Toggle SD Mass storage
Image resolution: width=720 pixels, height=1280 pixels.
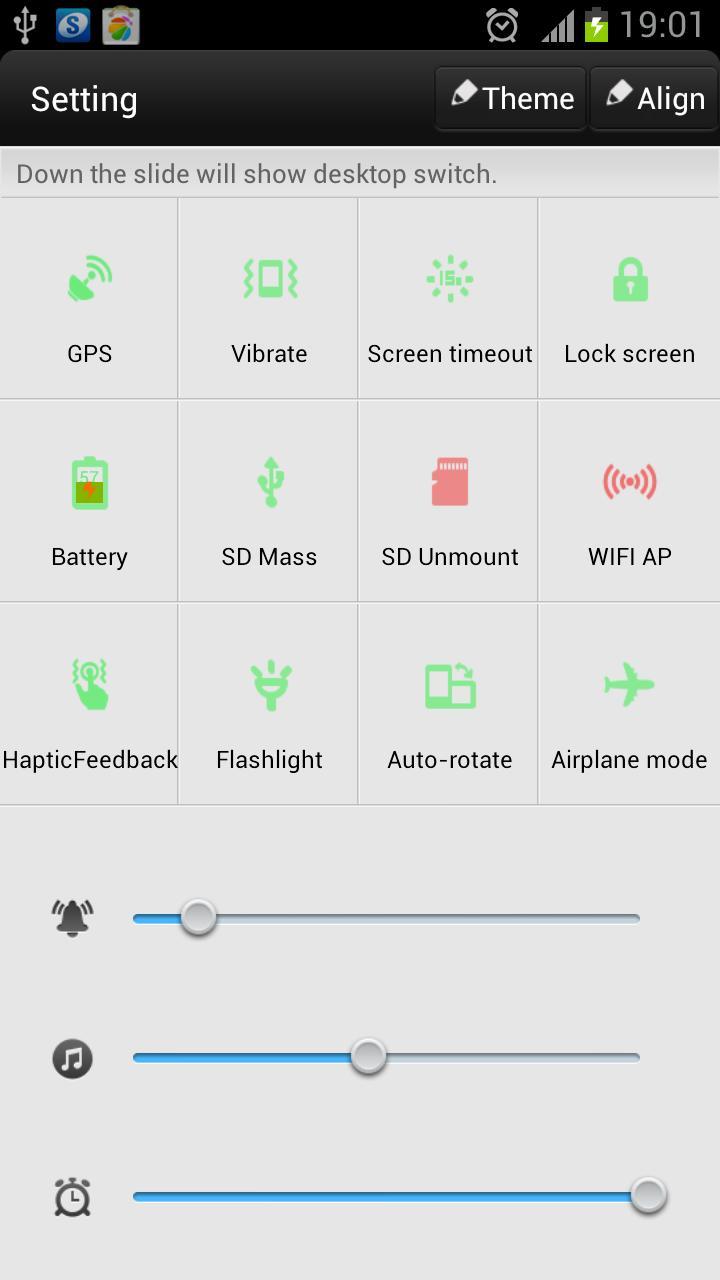269,501
